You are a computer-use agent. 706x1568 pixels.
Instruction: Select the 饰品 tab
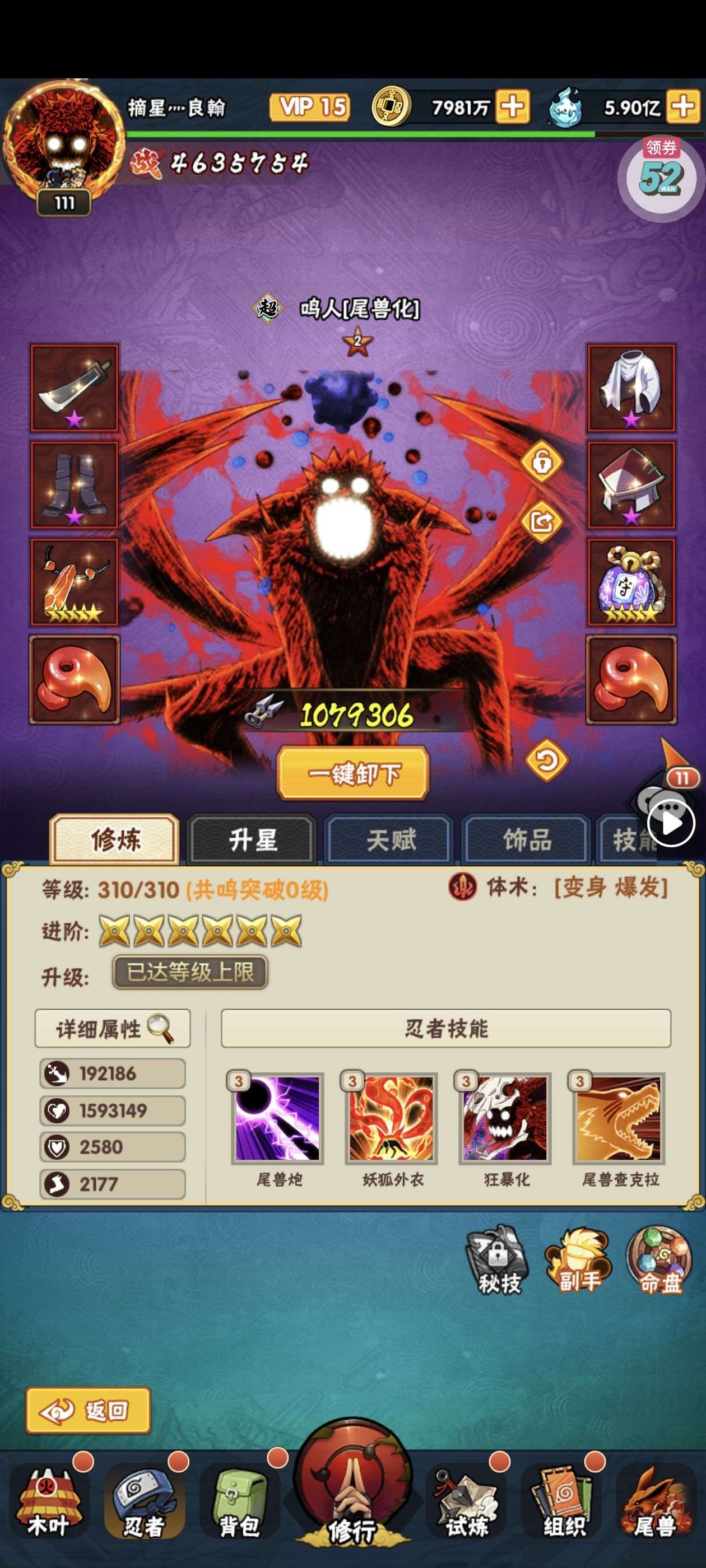coord(527,841)
